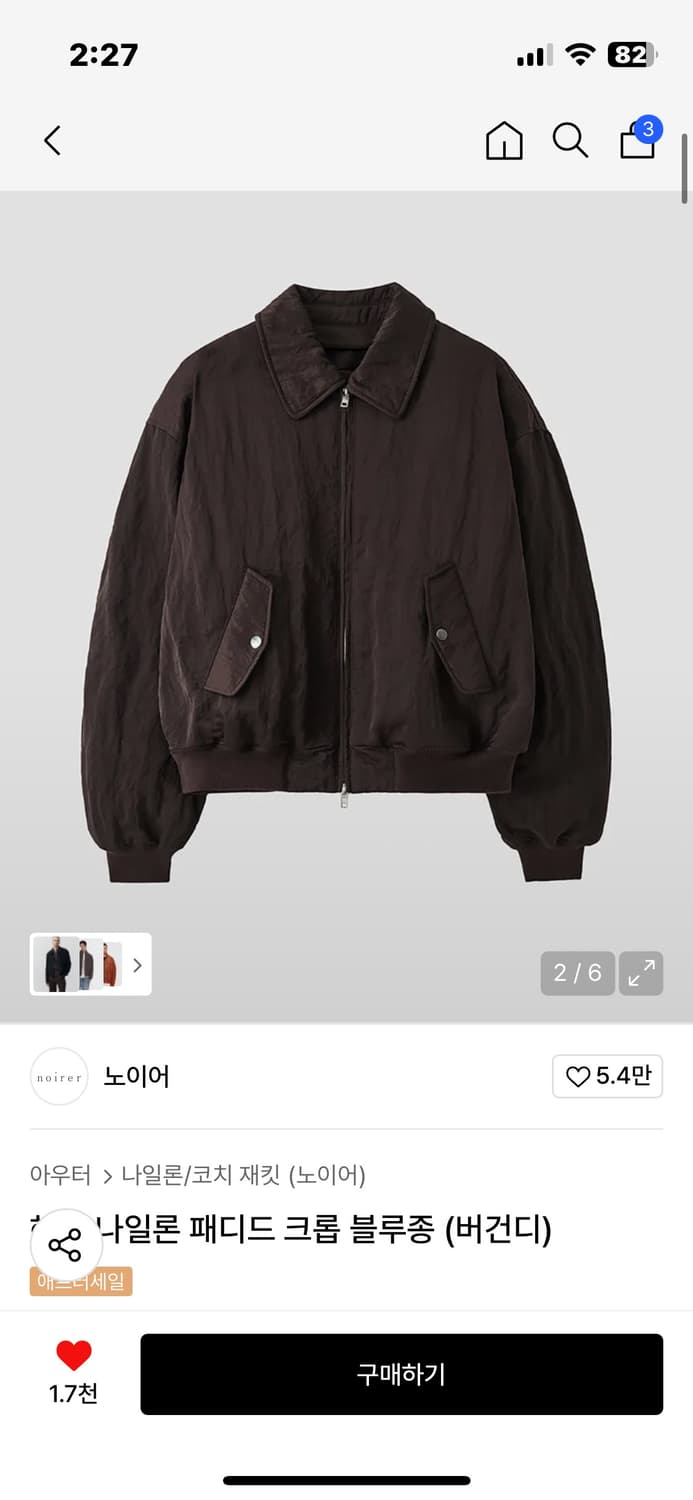Expand the product image to fullscreen

coord(641,973)
